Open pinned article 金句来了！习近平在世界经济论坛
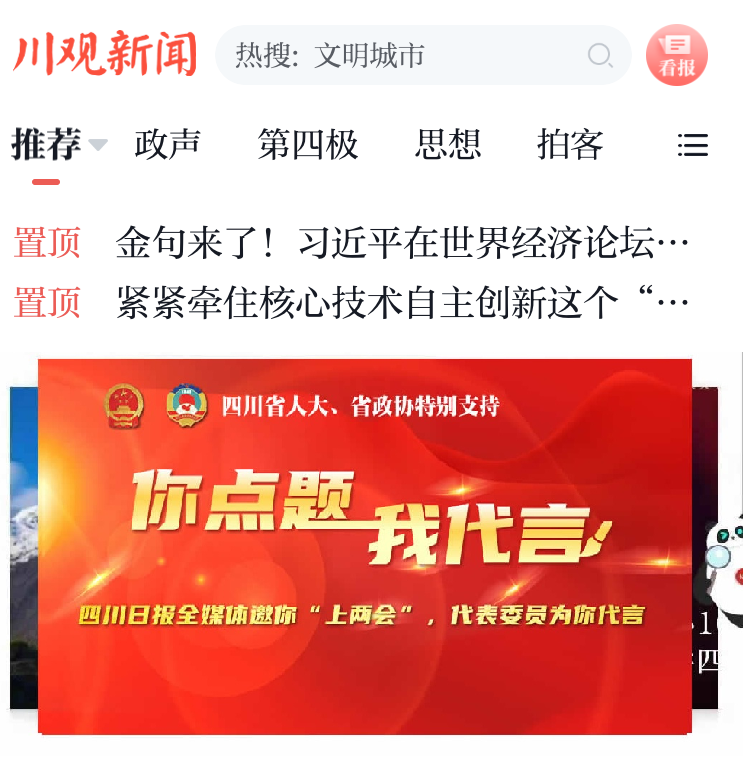This screenshot has height=765, width=743. [402, 243]
